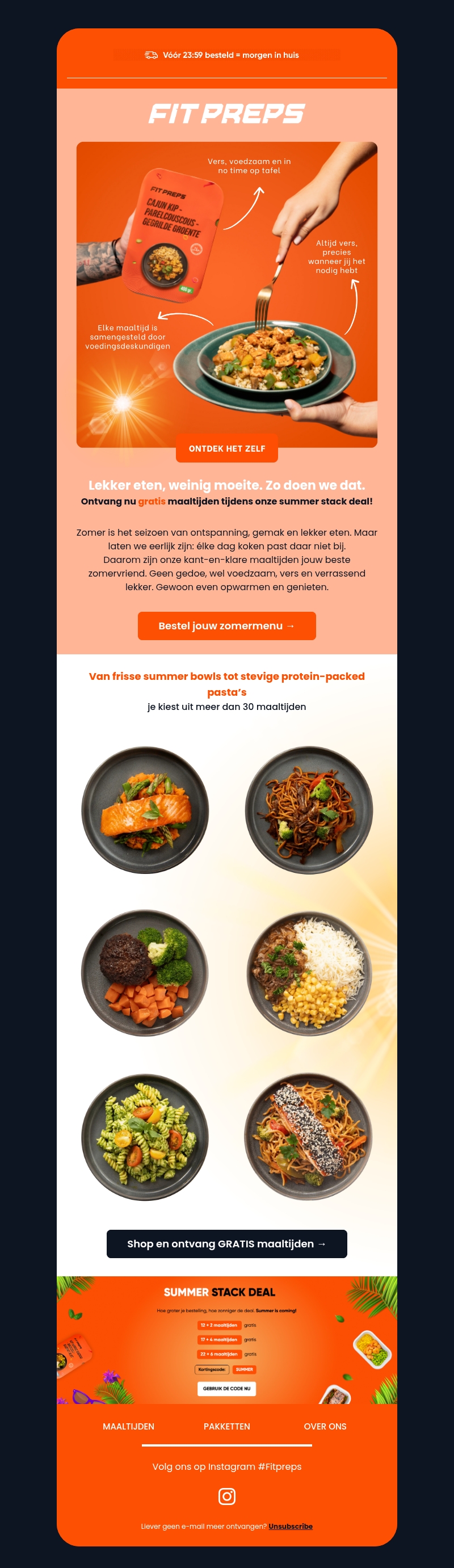Tap the ONTDEK HET ZELF button
The image size is (454, 1568).
226,449
